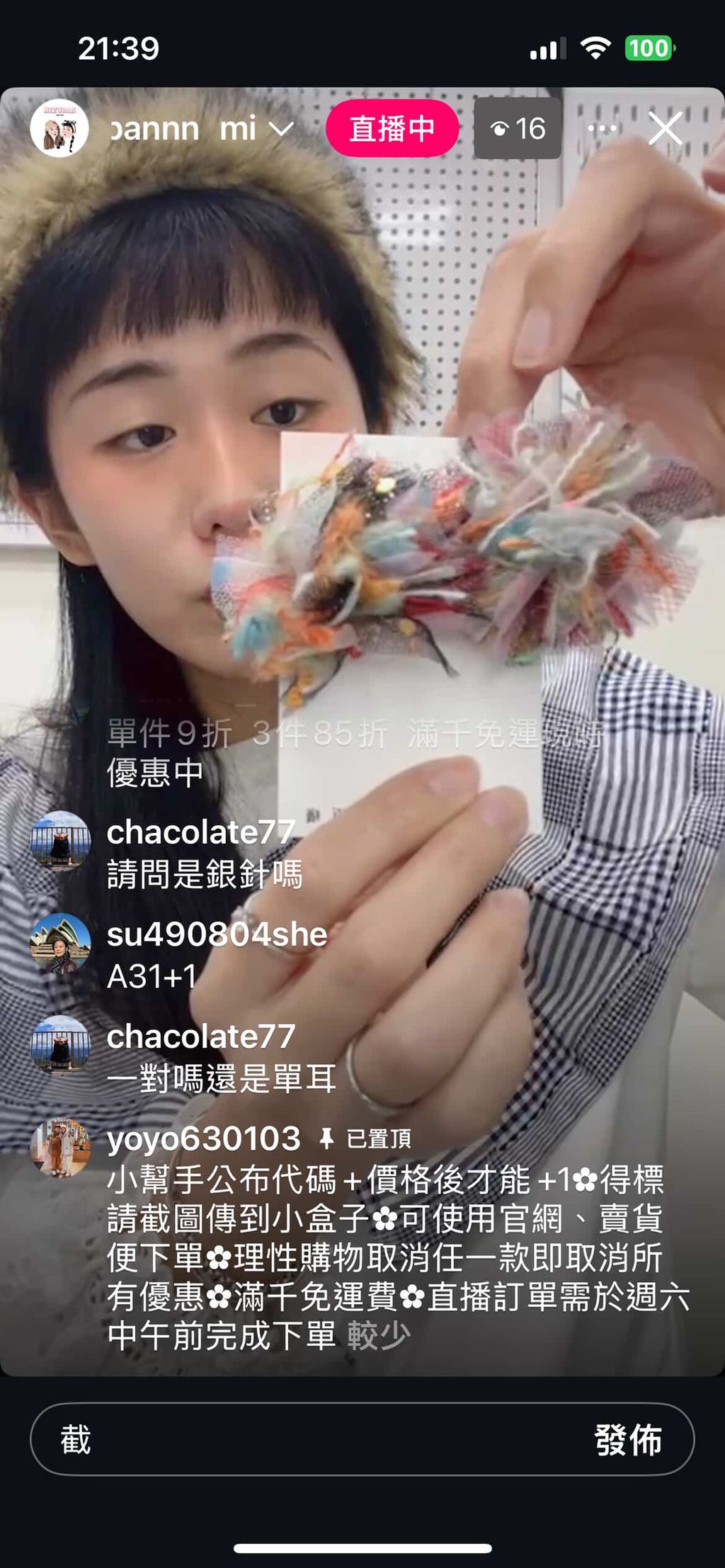This screenshot has width=725, height=1568.
Task: Select chacolate77's comment 請問是銀針嗎
Action: click(x=205, y=874)
